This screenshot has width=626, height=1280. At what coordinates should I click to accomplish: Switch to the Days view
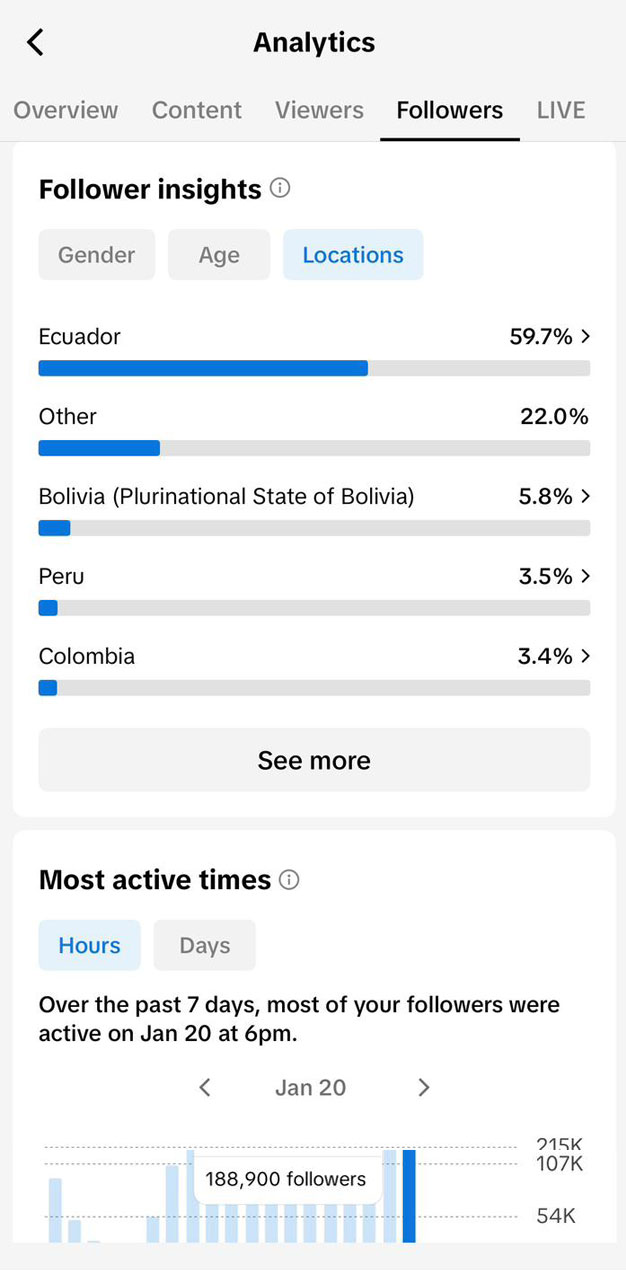tap(204, 945)
